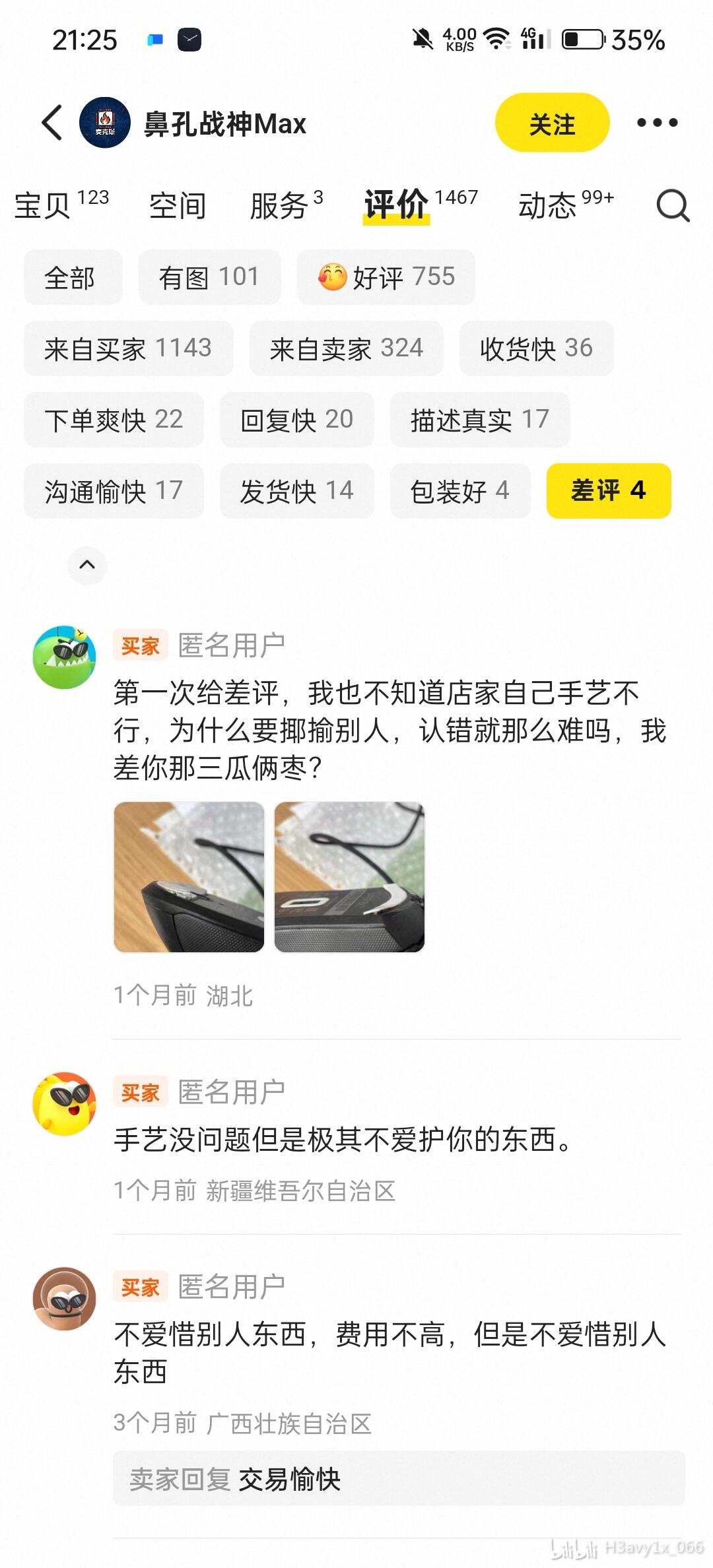Tap the yellow 关注 follow button
This screenshot has width=713, height=1568.
(552, 123)
